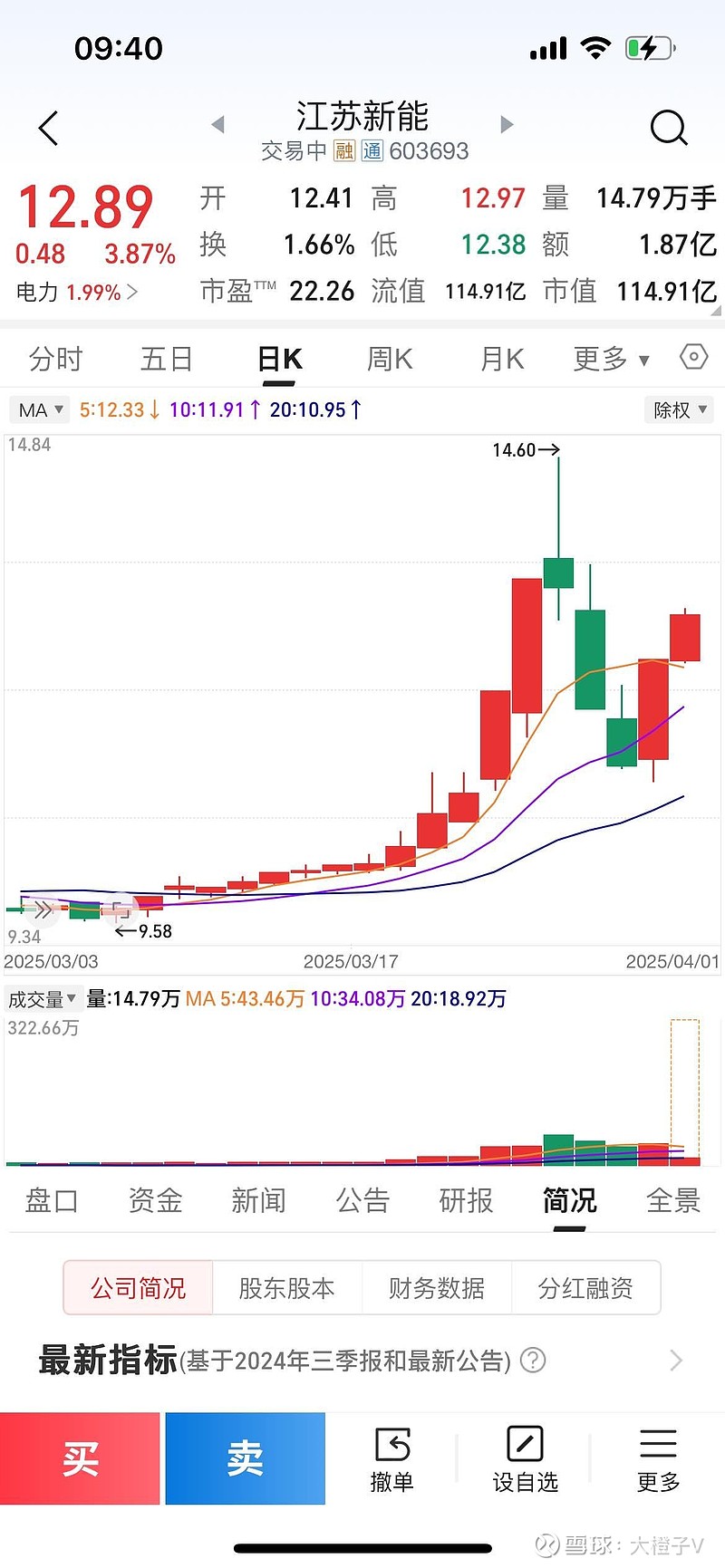Open the search magnifier icon

tap(669, 128)
